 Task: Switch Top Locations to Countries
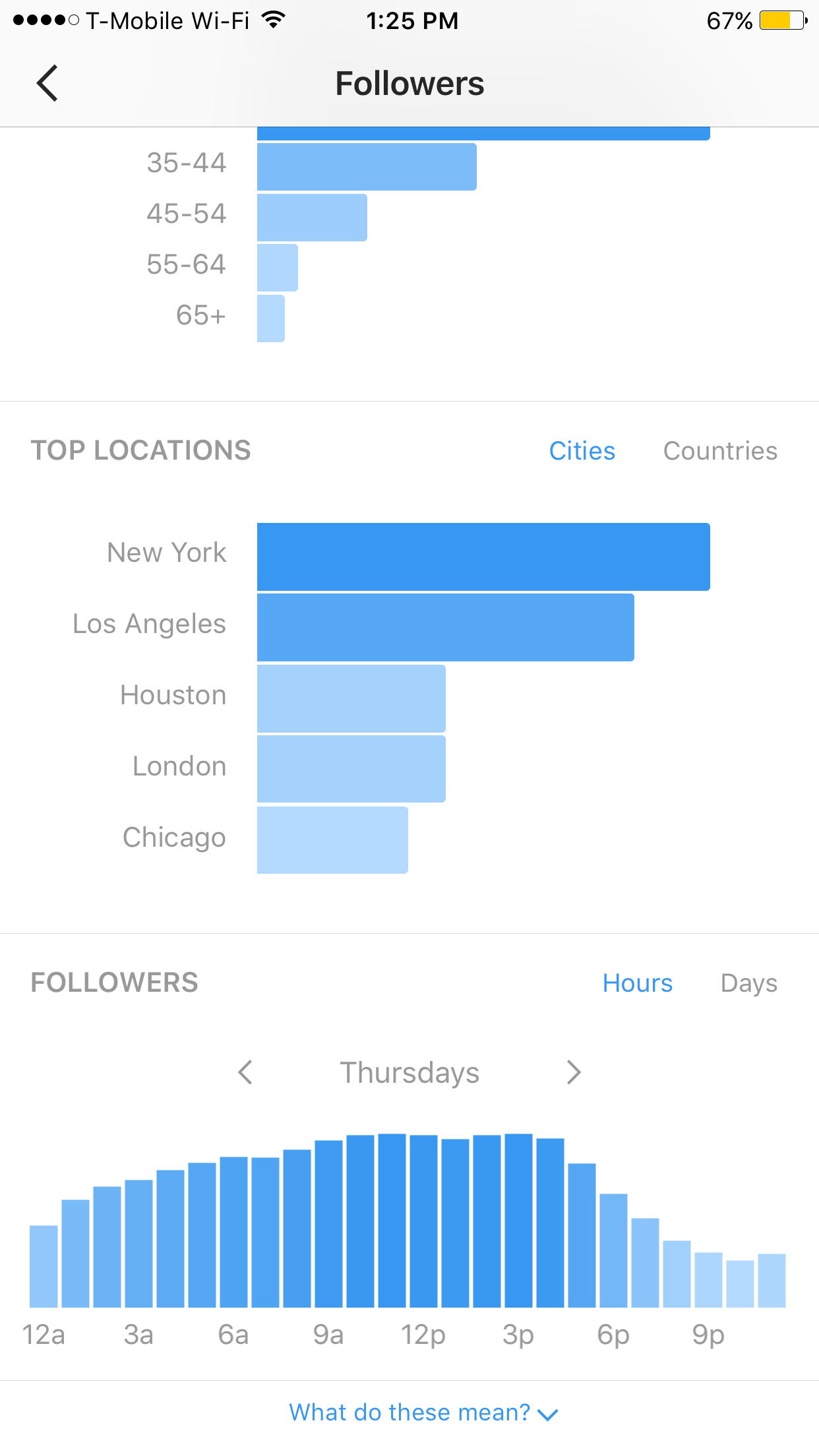720,451
